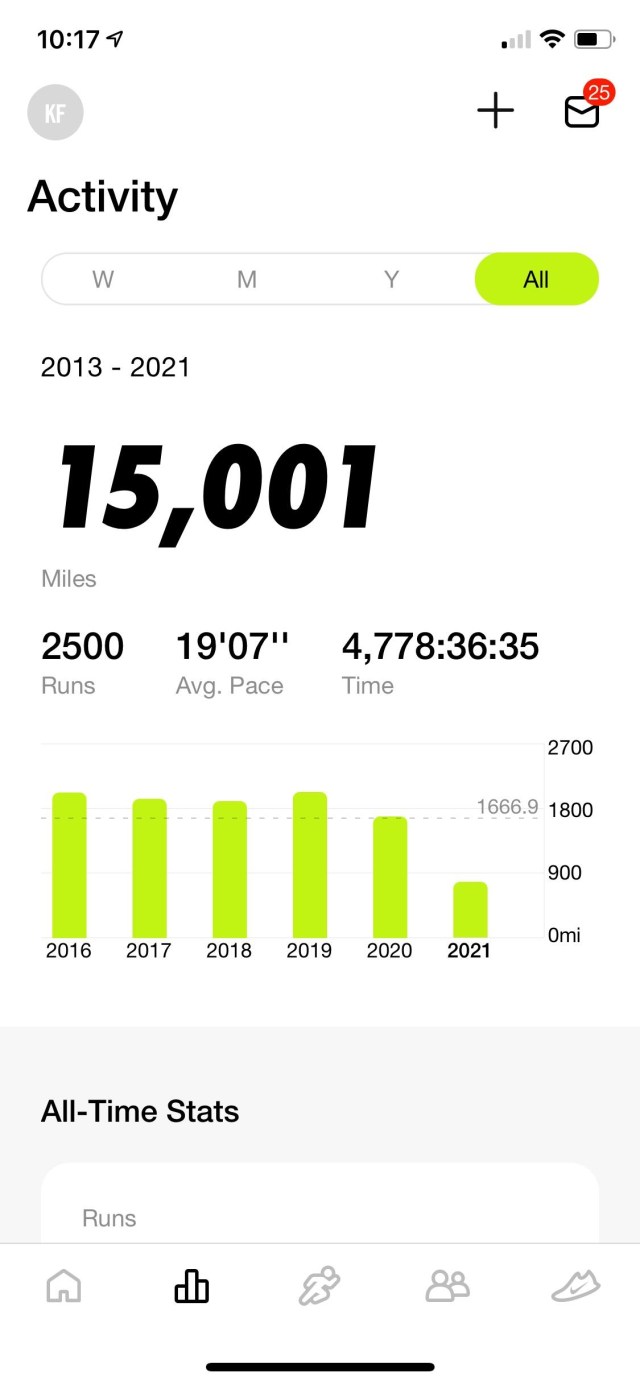Open the shoe gear tab
Image resolution: width=640 pixels, height=1385 pixels.
pos(576,1286)
